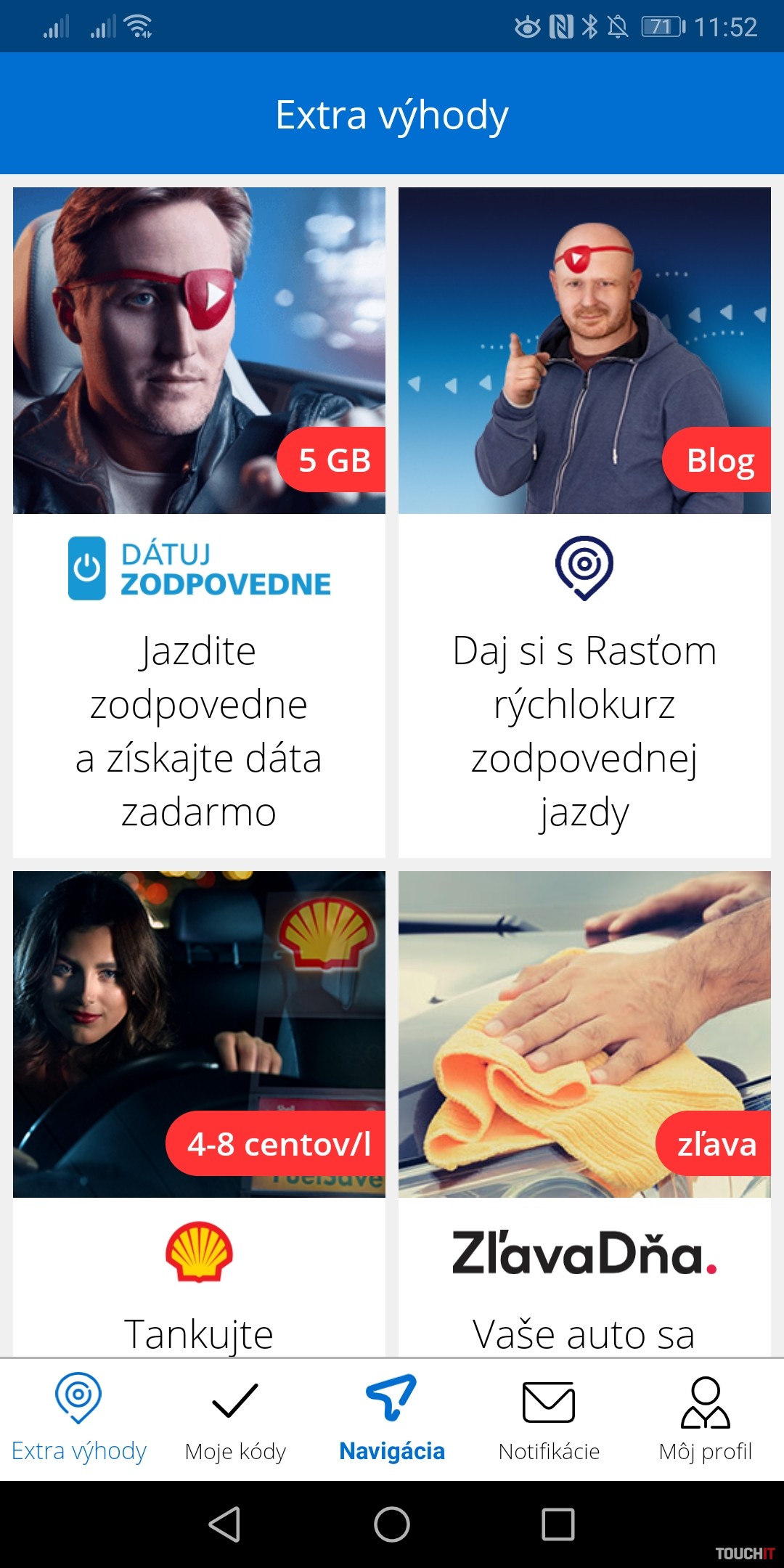This screenshot has height=1568, width=784.
Task: Show the Môj profil tab
Action: (x=706, y=1418)
